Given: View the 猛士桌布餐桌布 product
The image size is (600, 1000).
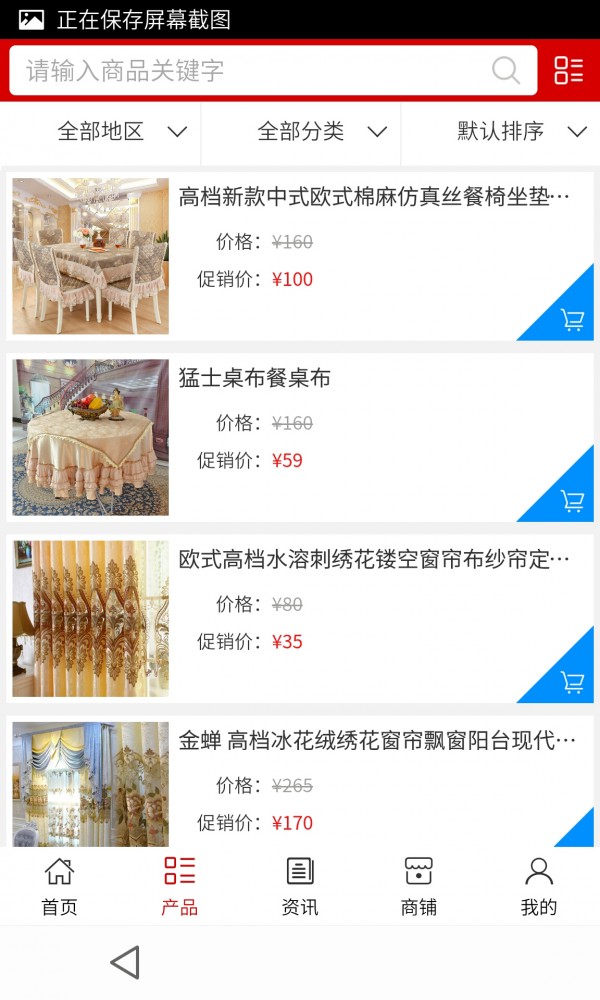Looking at the screenshot, I should click(x=255, y=378).
